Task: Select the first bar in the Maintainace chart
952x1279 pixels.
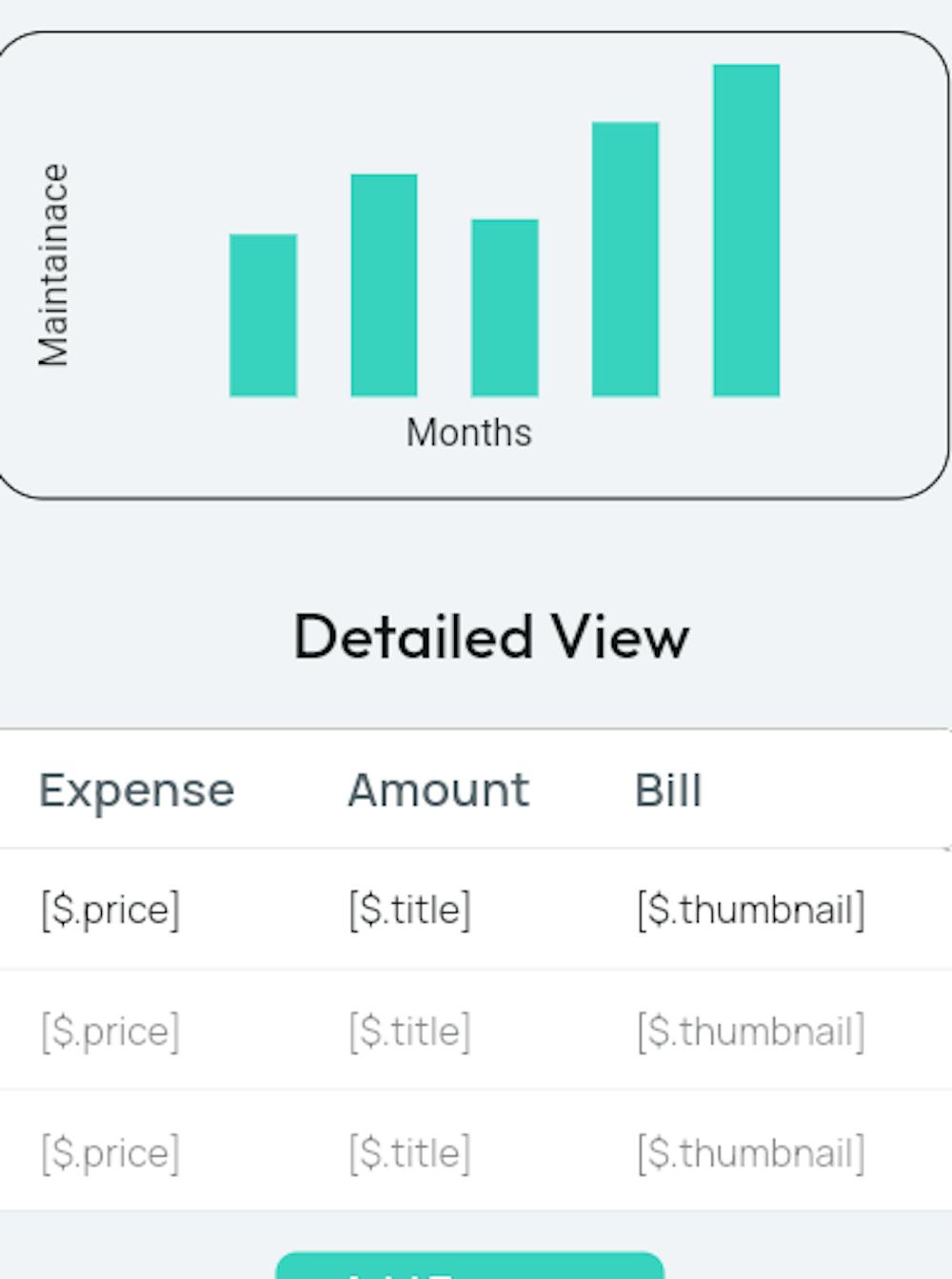Action: coord(262,314)
